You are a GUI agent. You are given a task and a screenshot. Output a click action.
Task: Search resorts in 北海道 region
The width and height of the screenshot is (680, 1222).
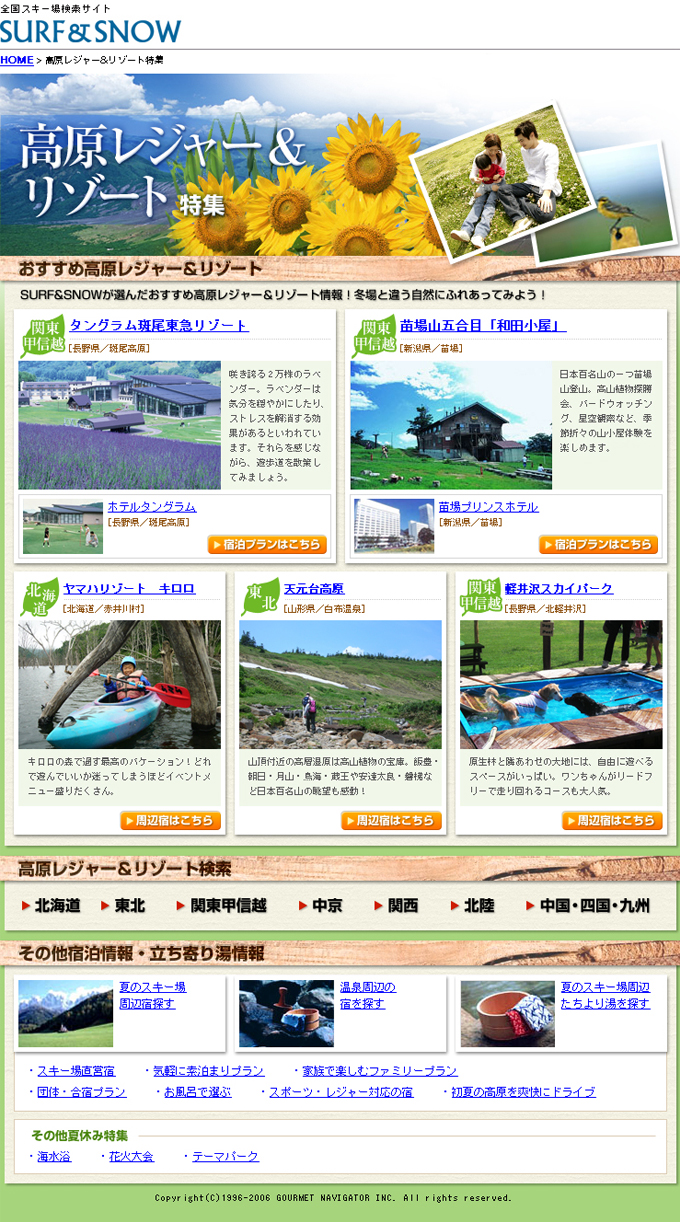coord(51,905)
